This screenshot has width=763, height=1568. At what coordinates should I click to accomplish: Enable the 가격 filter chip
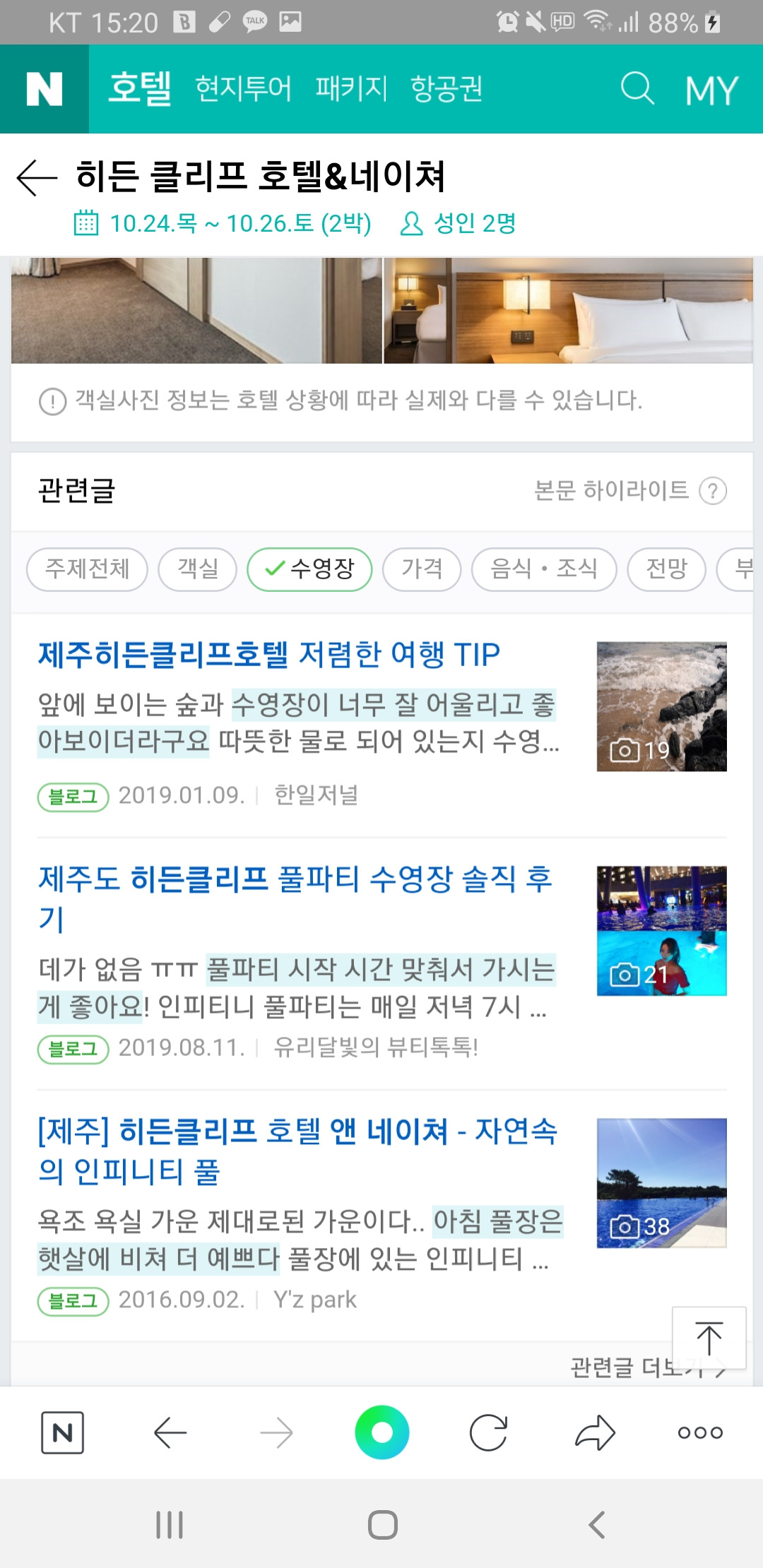[x=422, y=569]
